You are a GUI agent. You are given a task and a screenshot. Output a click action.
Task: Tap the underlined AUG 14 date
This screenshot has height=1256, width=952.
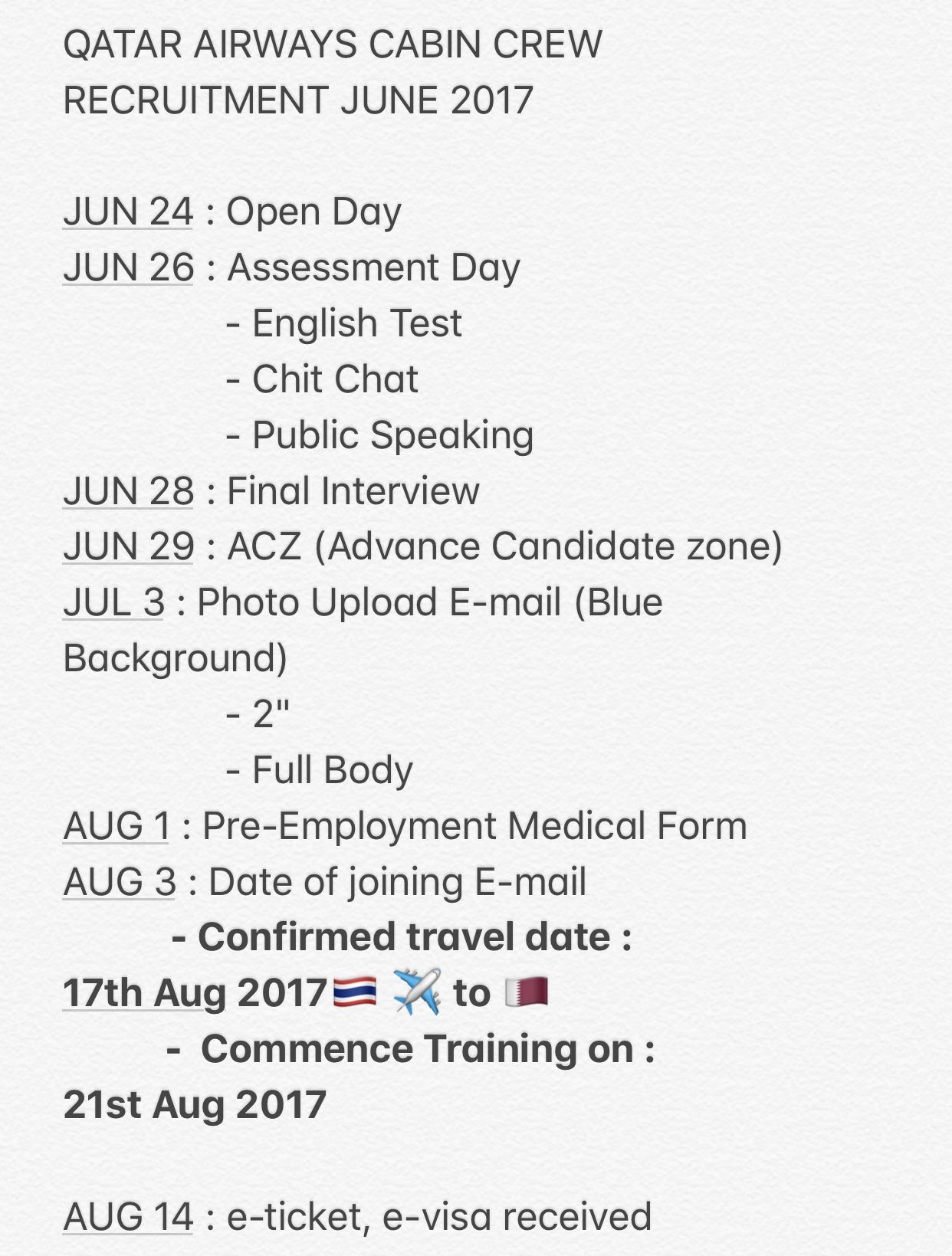click(128, 1217)
